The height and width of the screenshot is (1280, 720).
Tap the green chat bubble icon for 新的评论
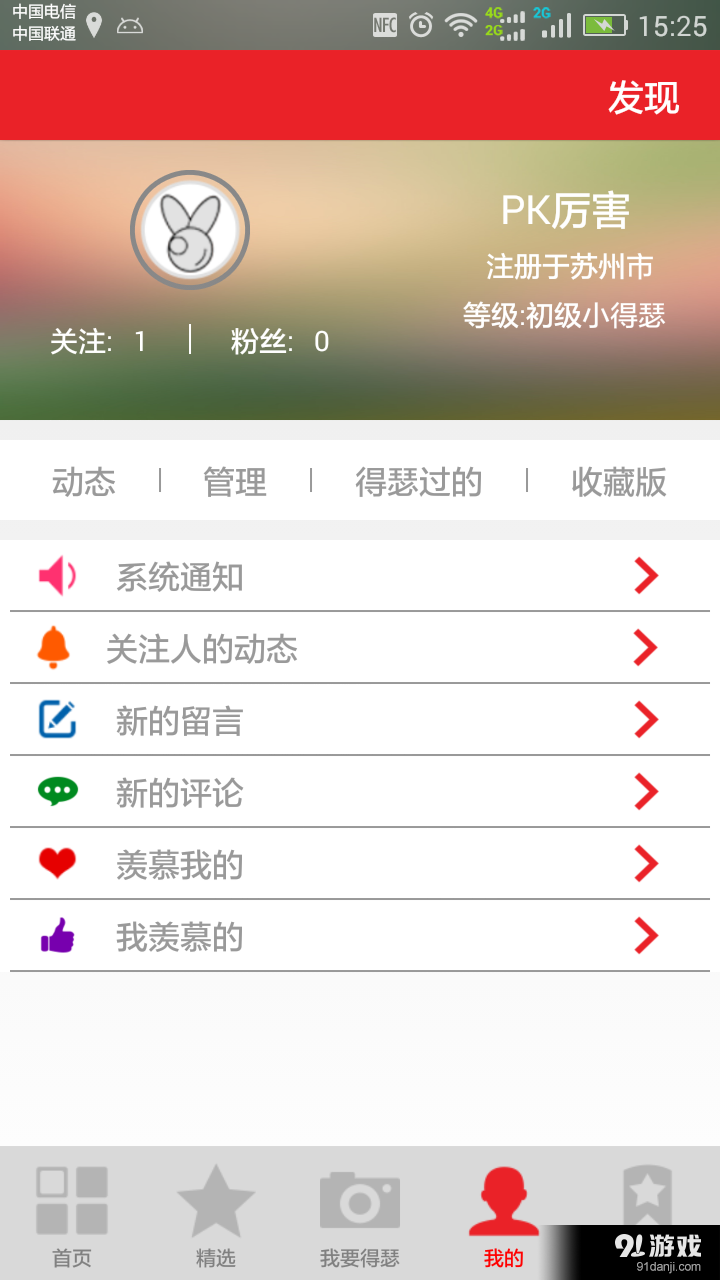point(57,791)
